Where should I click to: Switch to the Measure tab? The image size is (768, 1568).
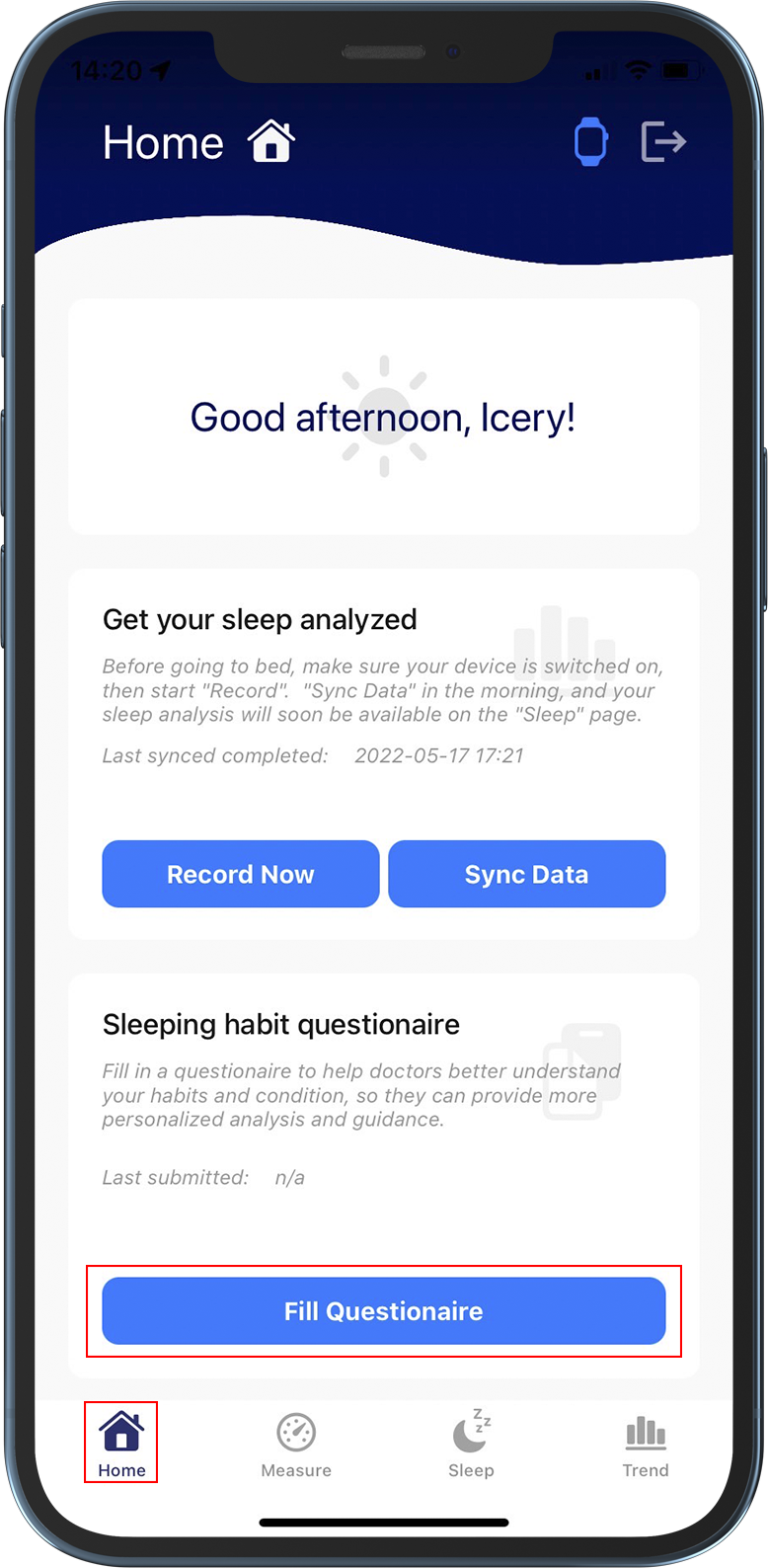(296, 1444)
